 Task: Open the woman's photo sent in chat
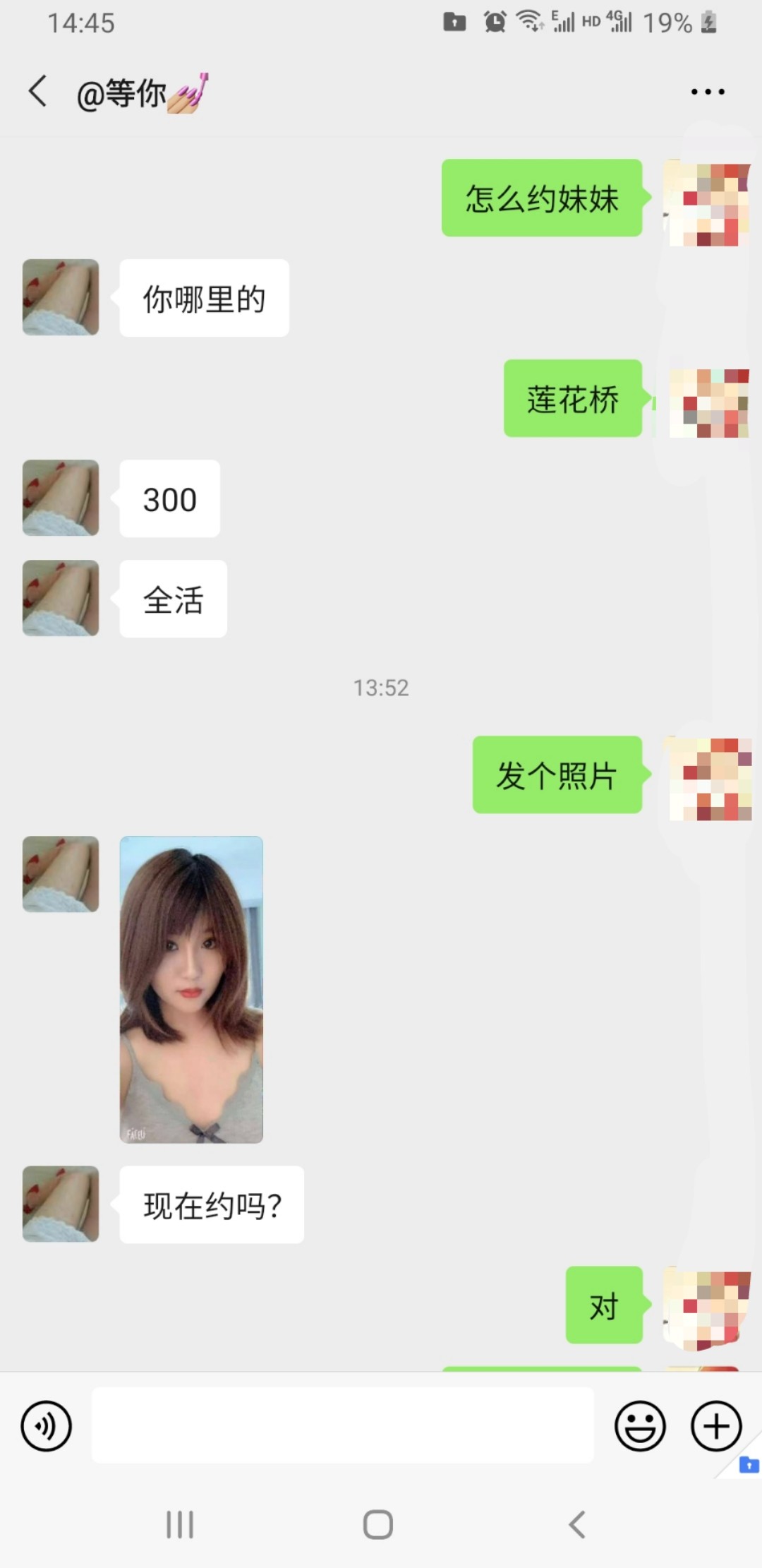point(191,992)
